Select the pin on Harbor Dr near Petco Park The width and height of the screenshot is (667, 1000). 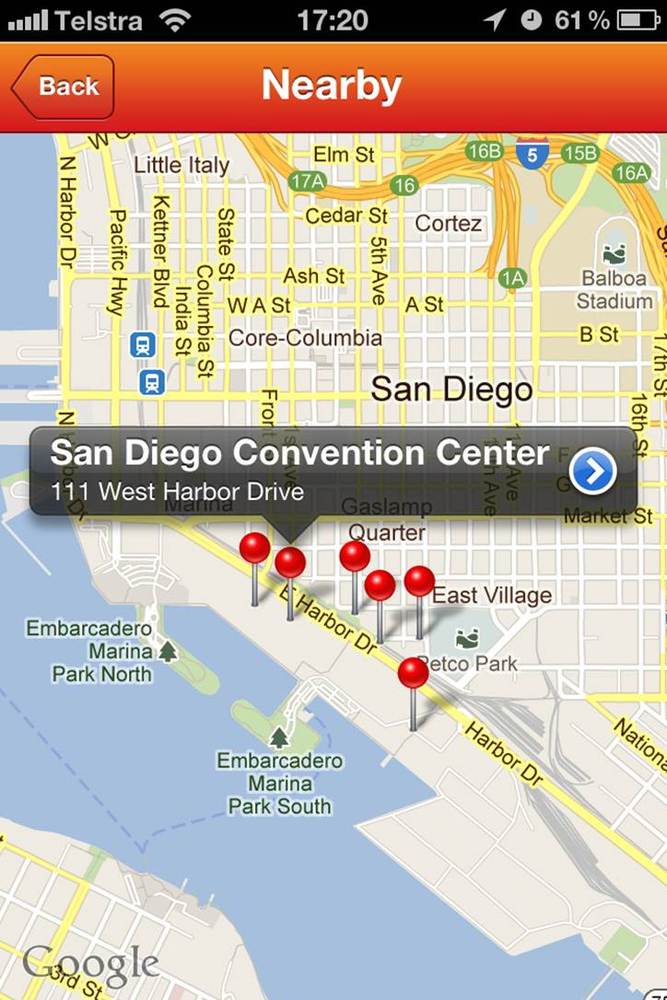point(412,675)
